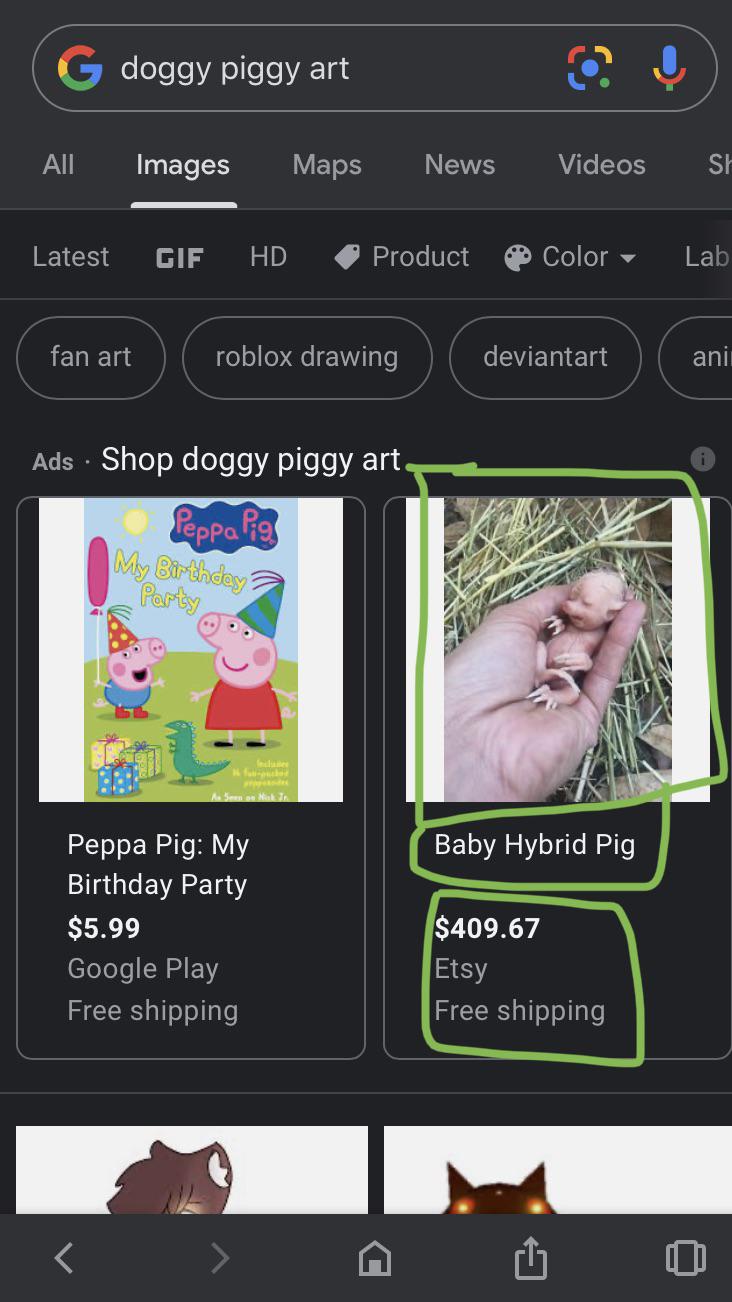Screen dimensions: 732x1302
Task: Enable the HD image filter
Action: [x=268, y=257]
